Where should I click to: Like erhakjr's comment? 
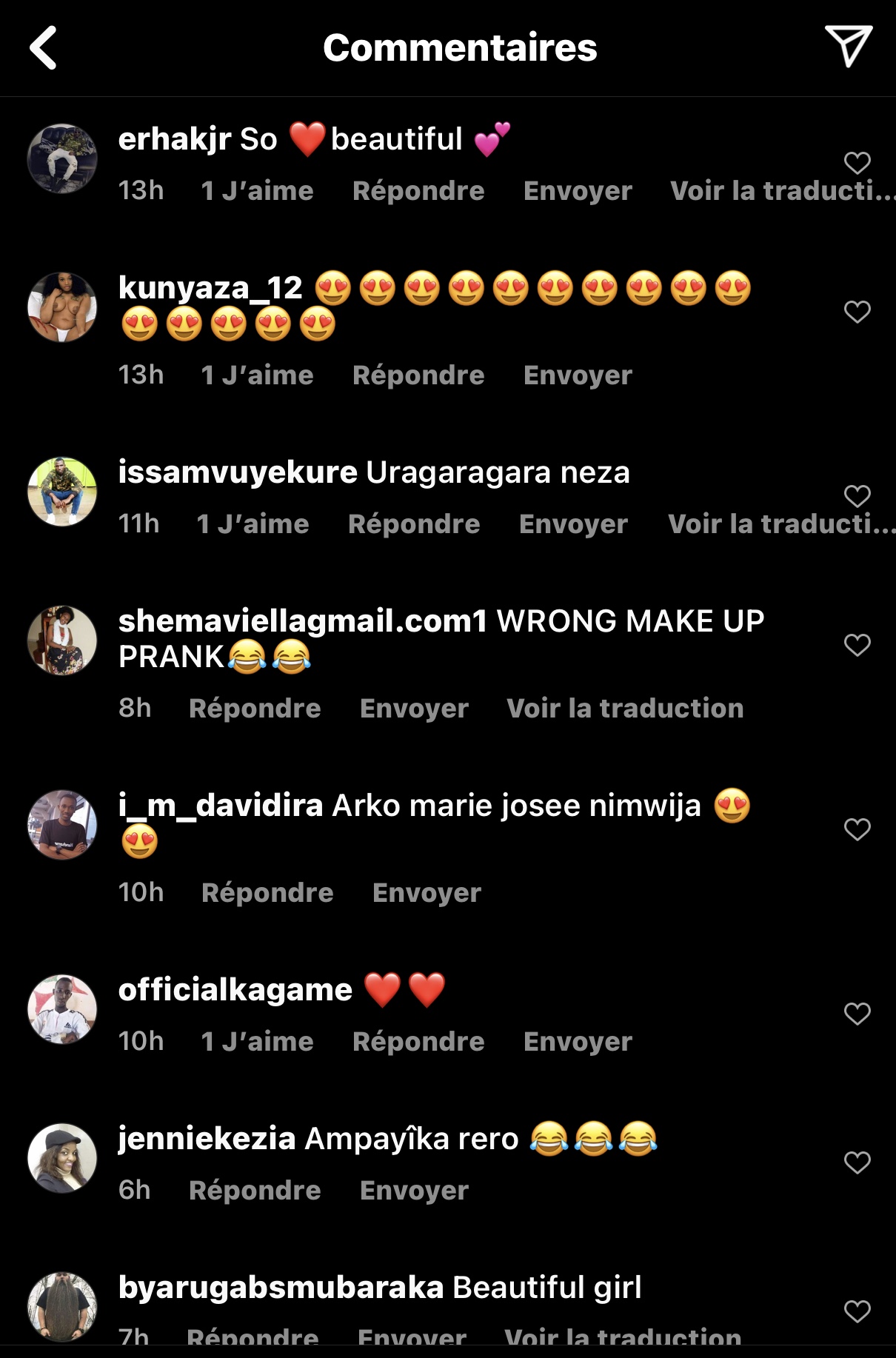[x=857, y=163]
